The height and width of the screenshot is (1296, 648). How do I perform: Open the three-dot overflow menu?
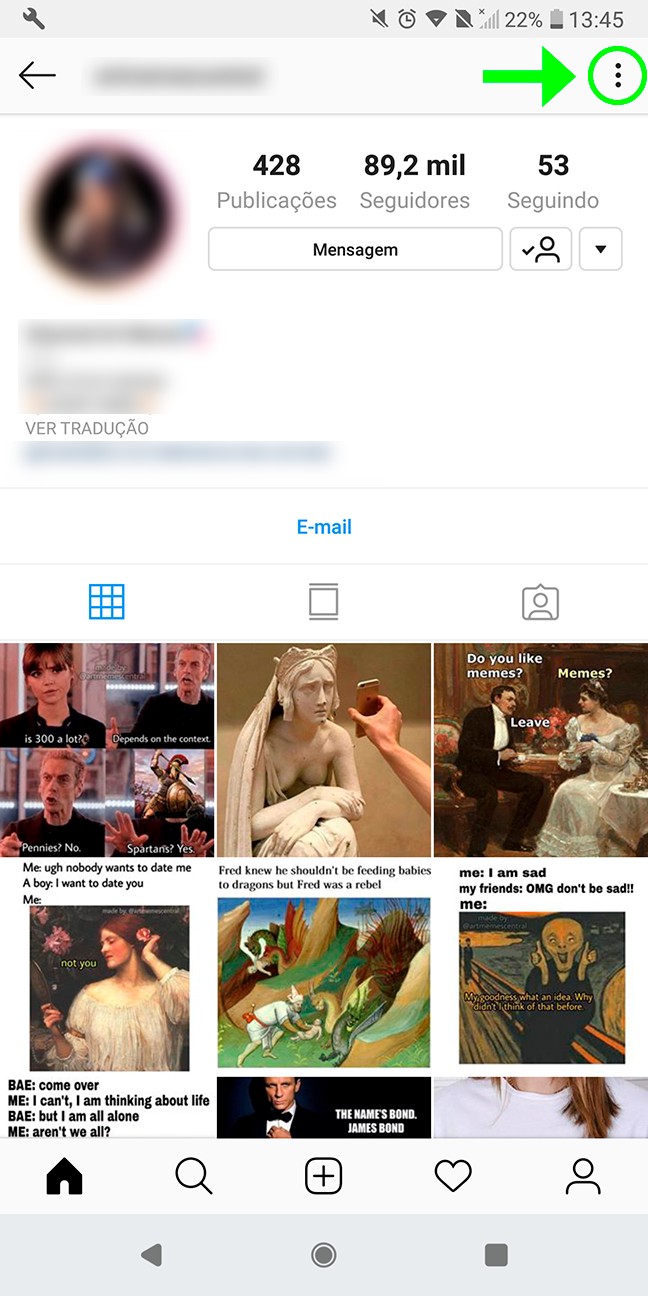(x=618, y=75)
